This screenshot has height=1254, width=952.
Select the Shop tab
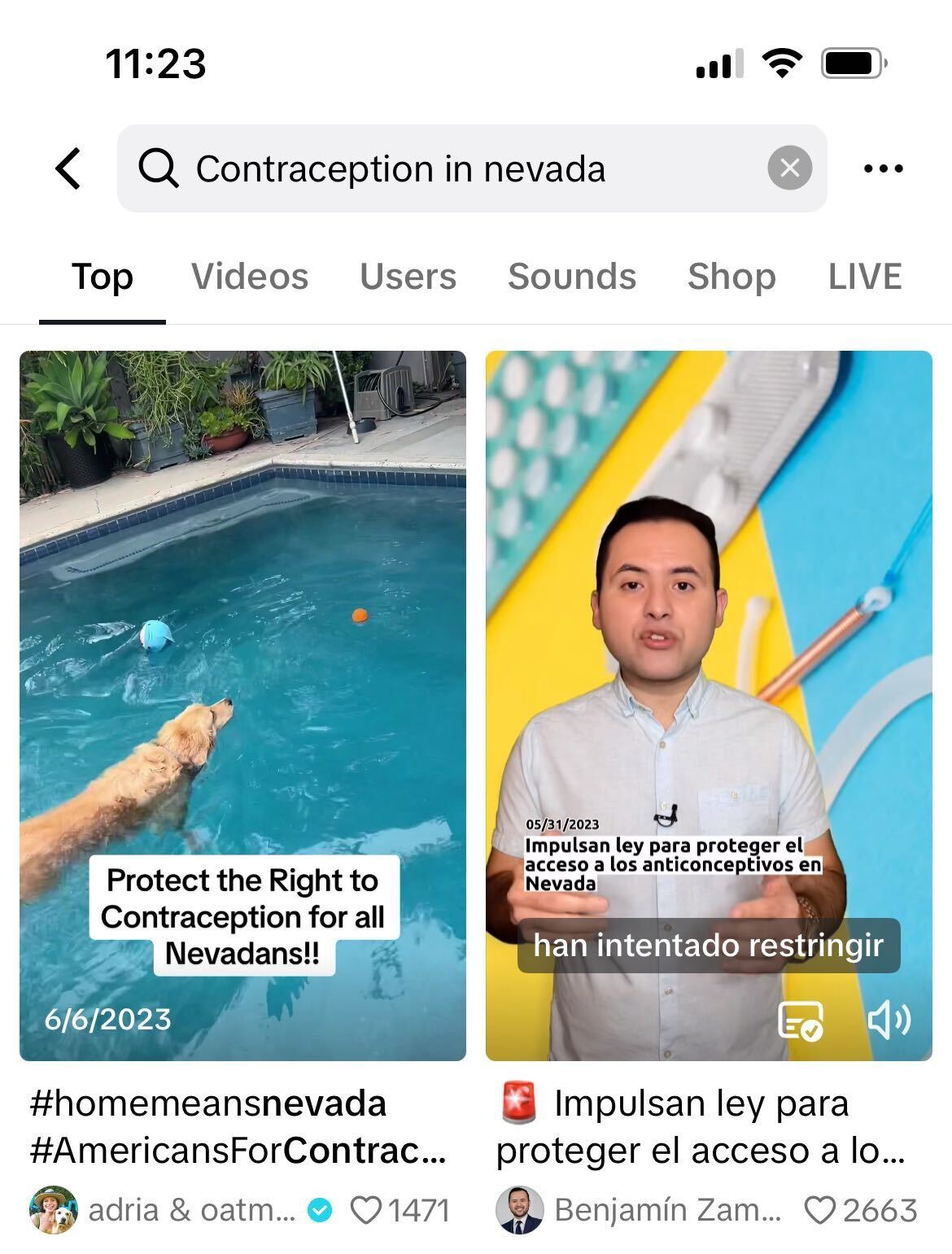pos(731,277)
